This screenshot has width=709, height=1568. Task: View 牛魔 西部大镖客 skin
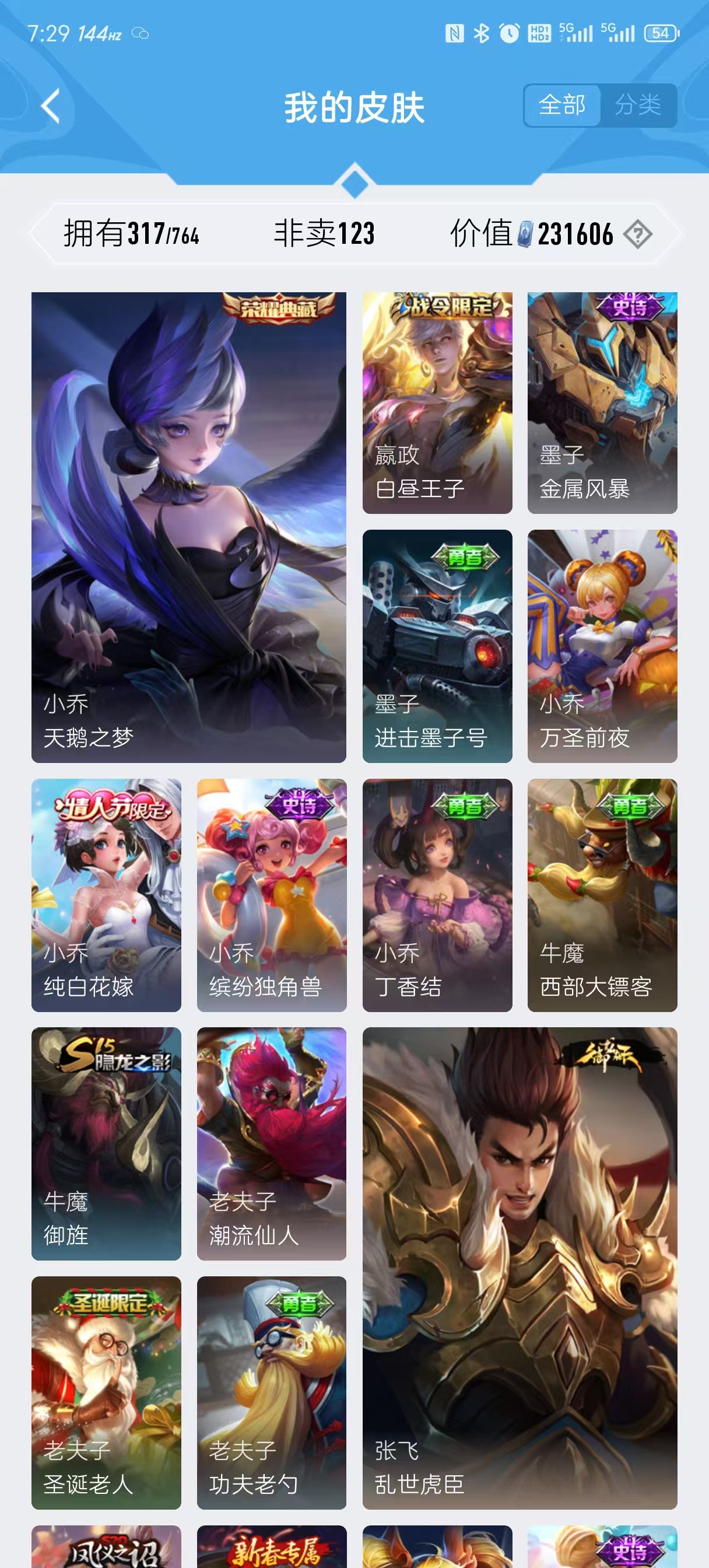pyautogui.click(x=602, y=895)
